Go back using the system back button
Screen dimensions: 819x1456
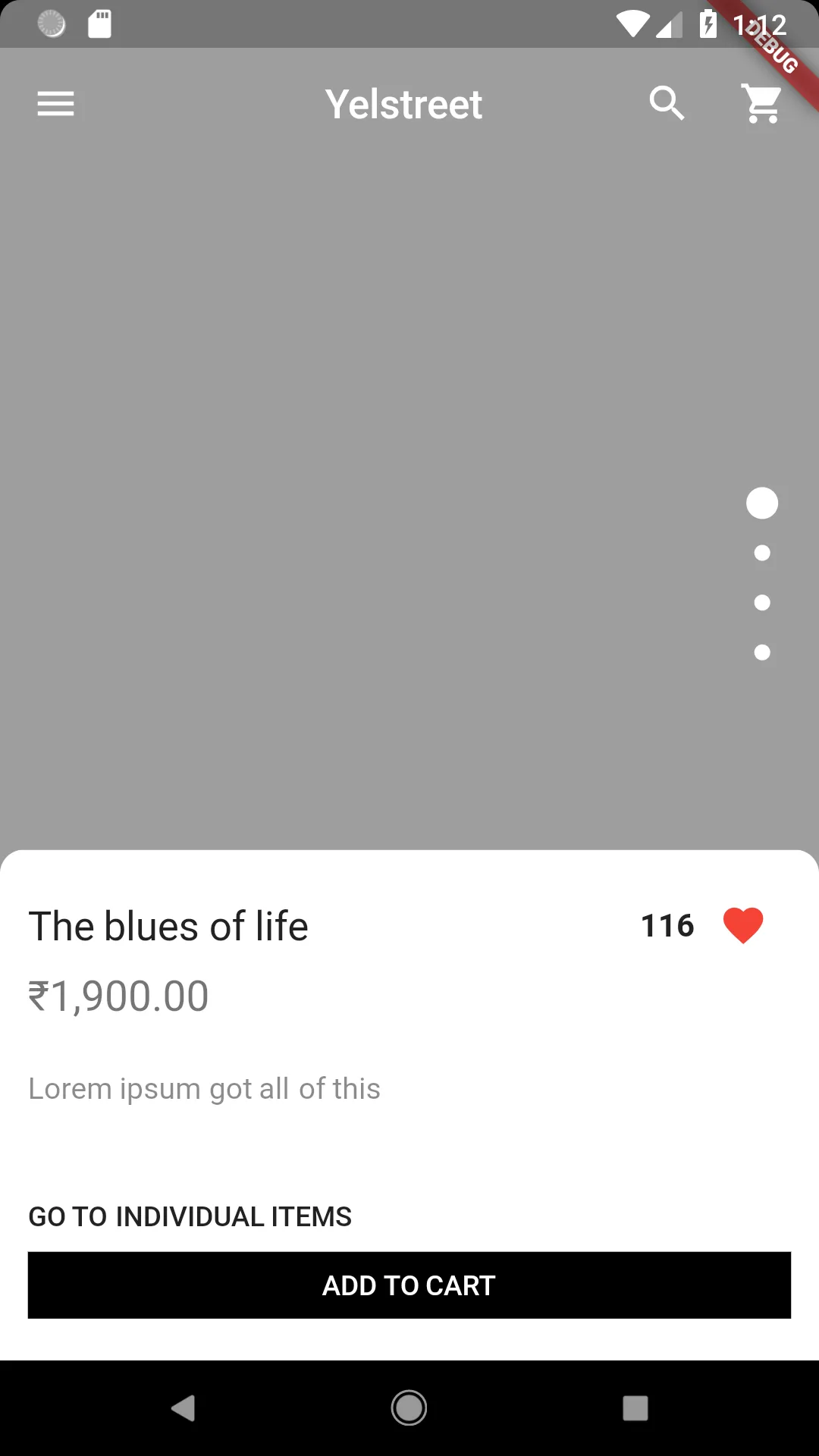click(184, 1408)
